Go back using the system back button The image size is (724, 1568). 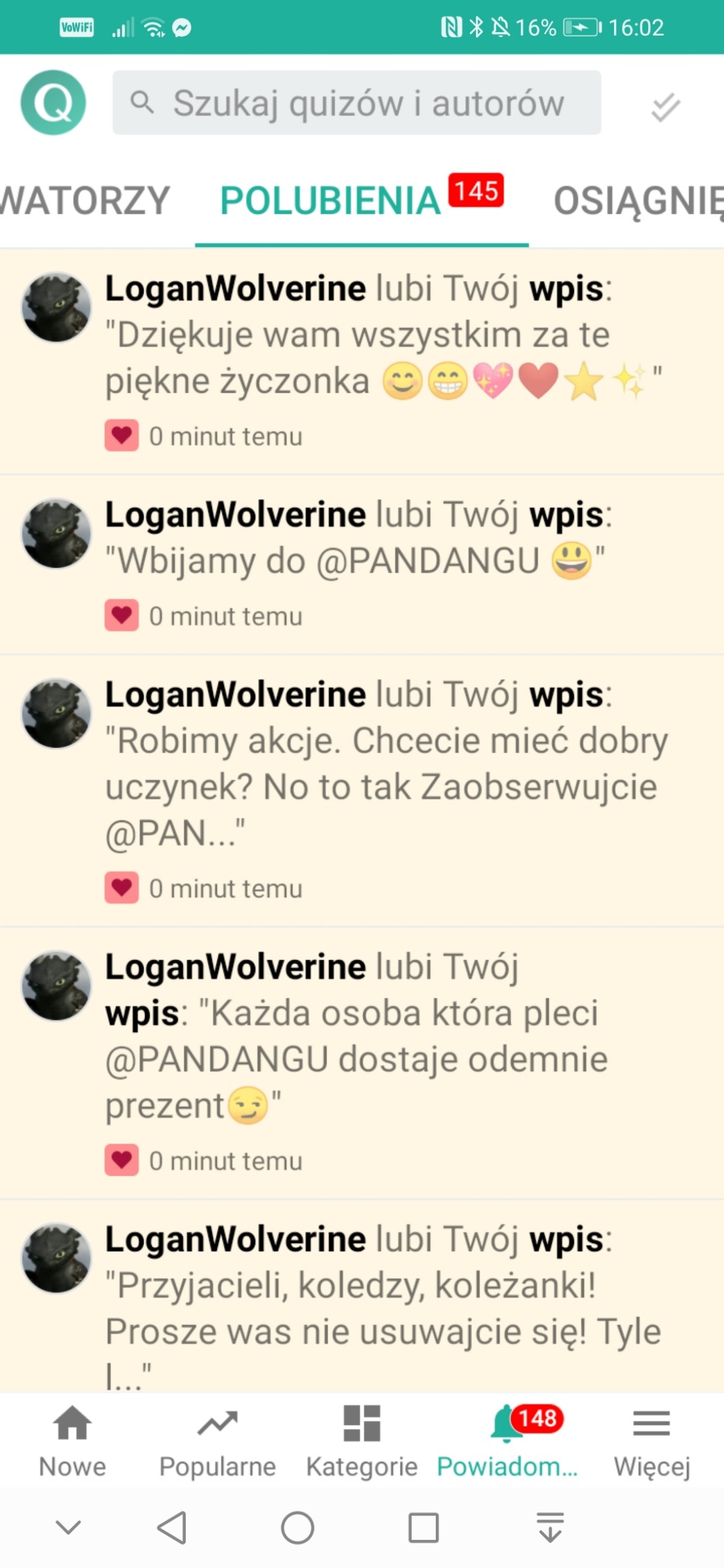point(172,1528)
